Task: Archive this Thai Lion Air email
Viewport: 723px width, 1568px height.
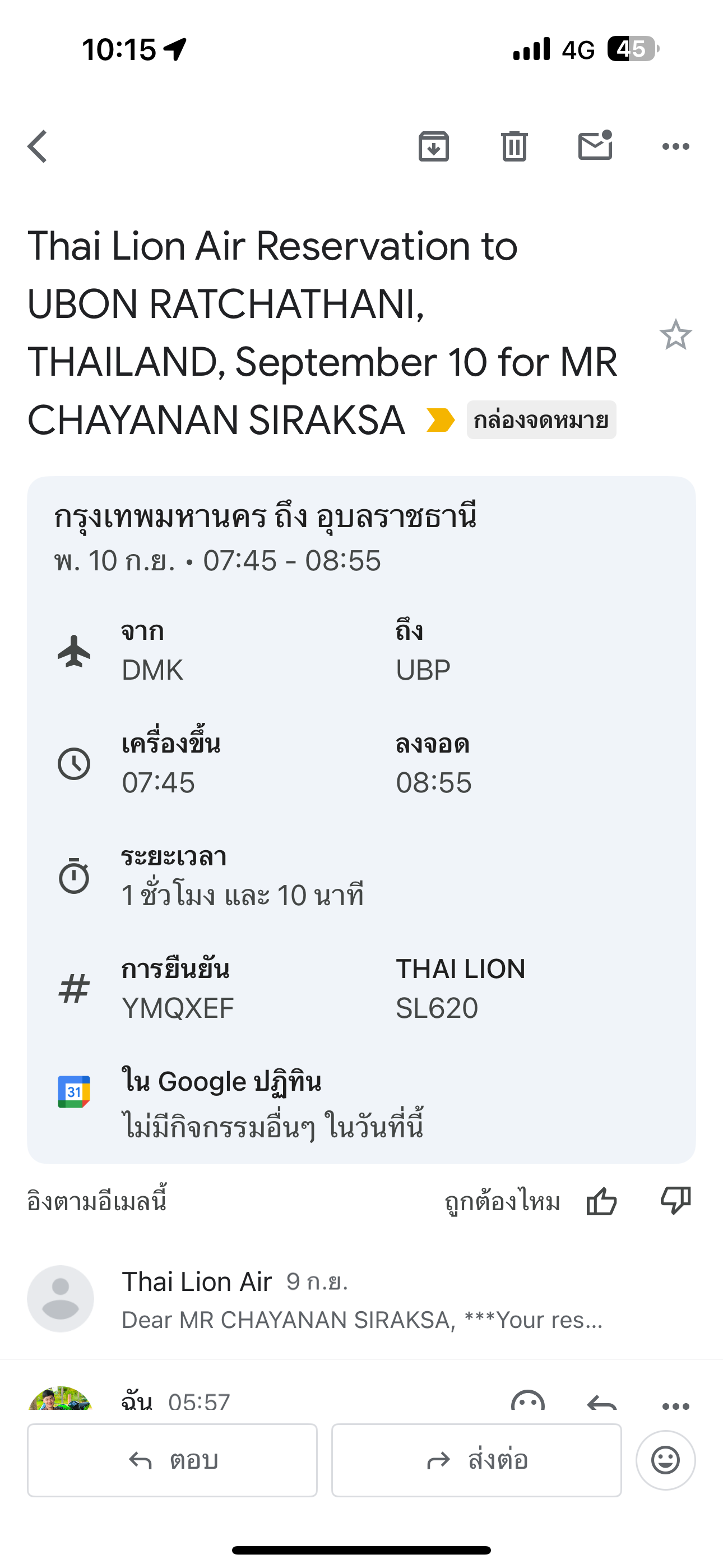Action: [434, 147]
